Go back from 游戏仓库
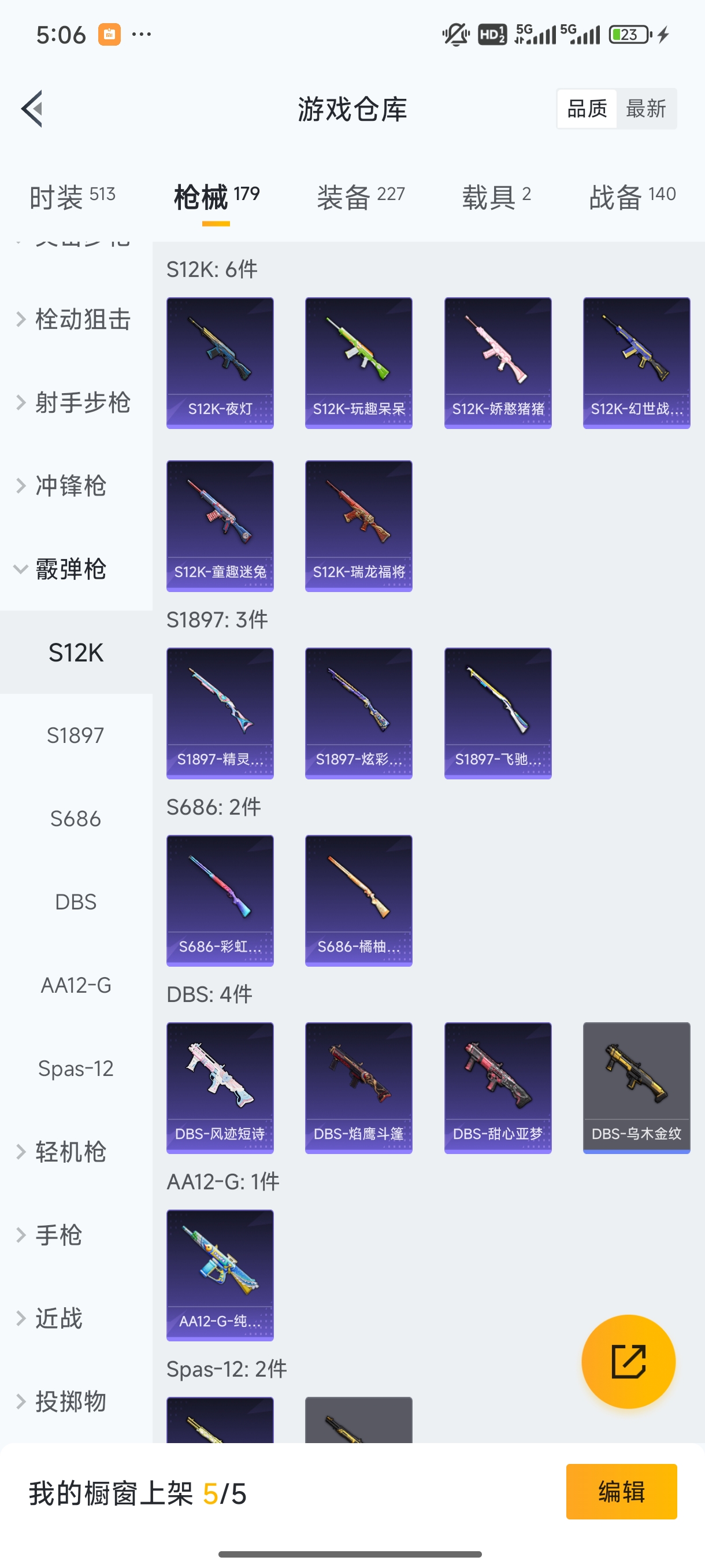 [x=33, y=109]
